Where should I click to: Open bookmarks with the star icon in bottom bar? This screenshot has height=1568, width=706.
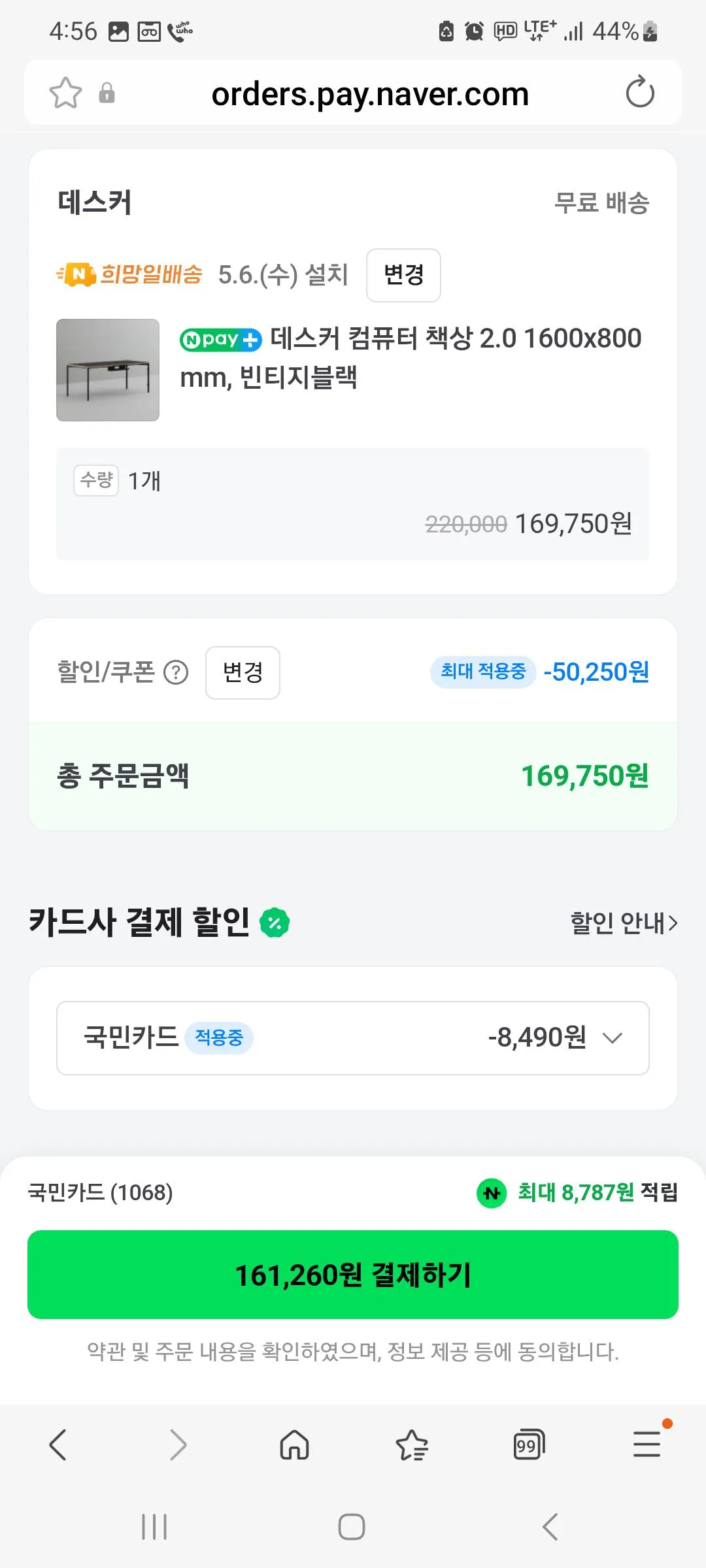click(412, 1445)
